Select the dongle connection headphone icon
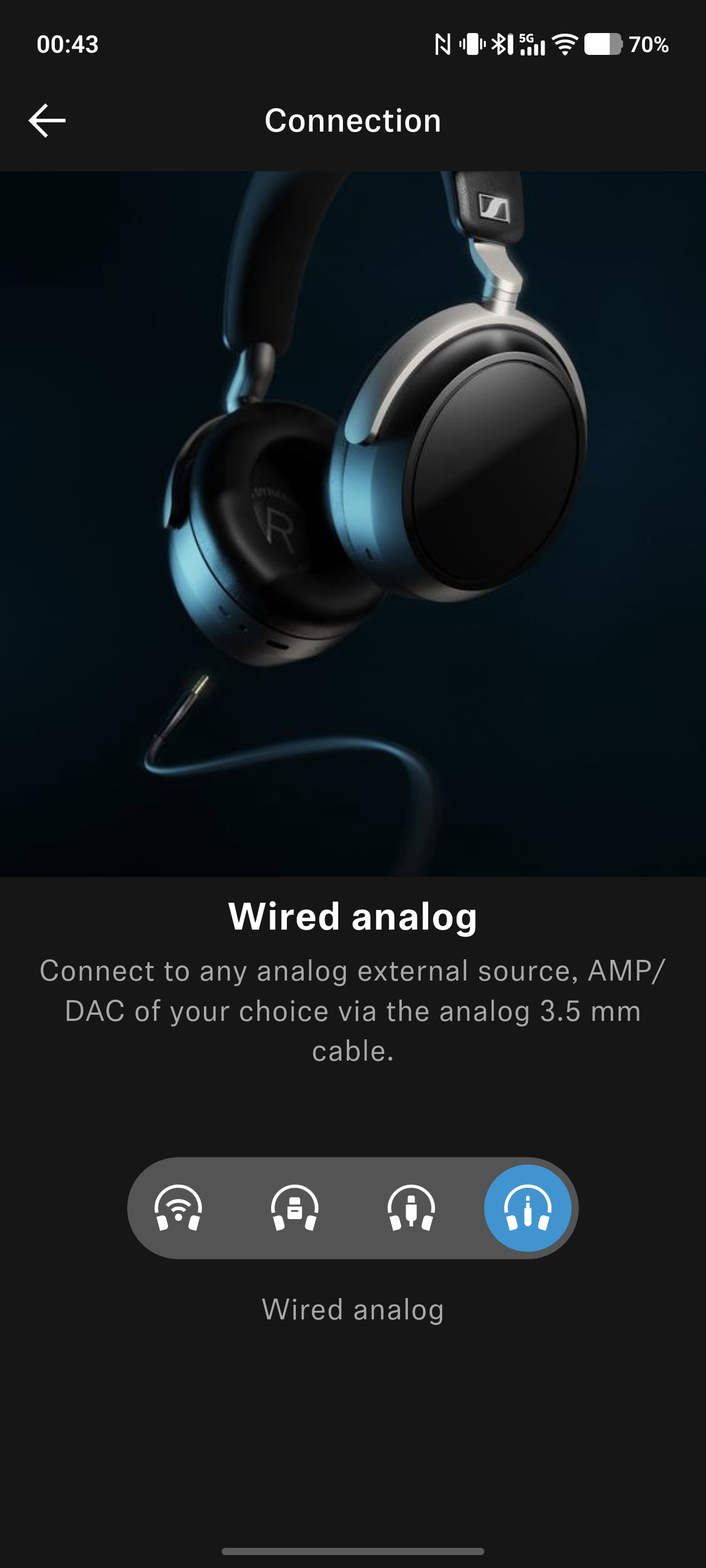Viewport: 706px width, 1568px height. (294, 1208)
